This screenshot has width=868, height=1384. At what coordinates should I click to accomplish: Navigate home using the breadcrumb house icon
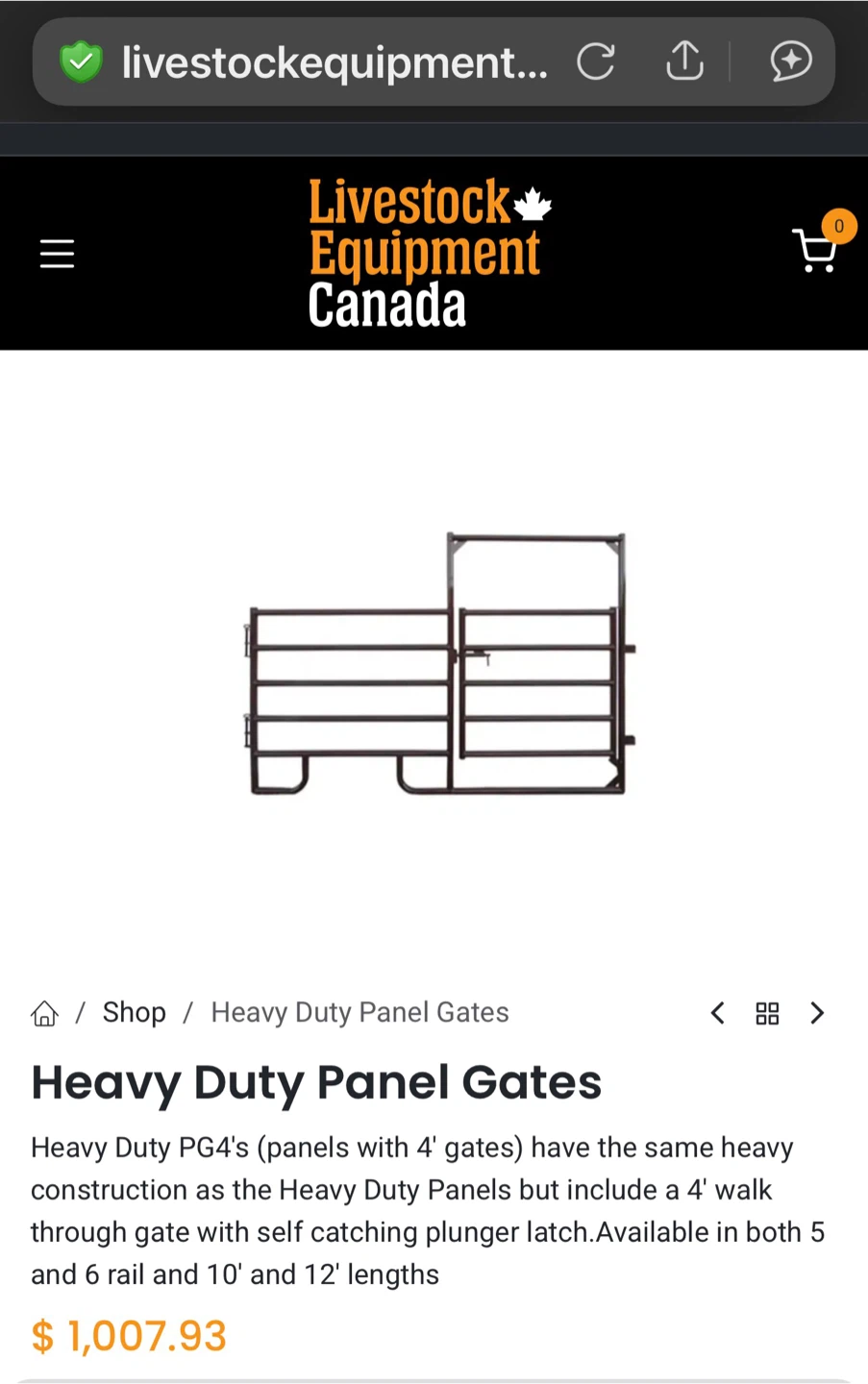(44, 1012)
